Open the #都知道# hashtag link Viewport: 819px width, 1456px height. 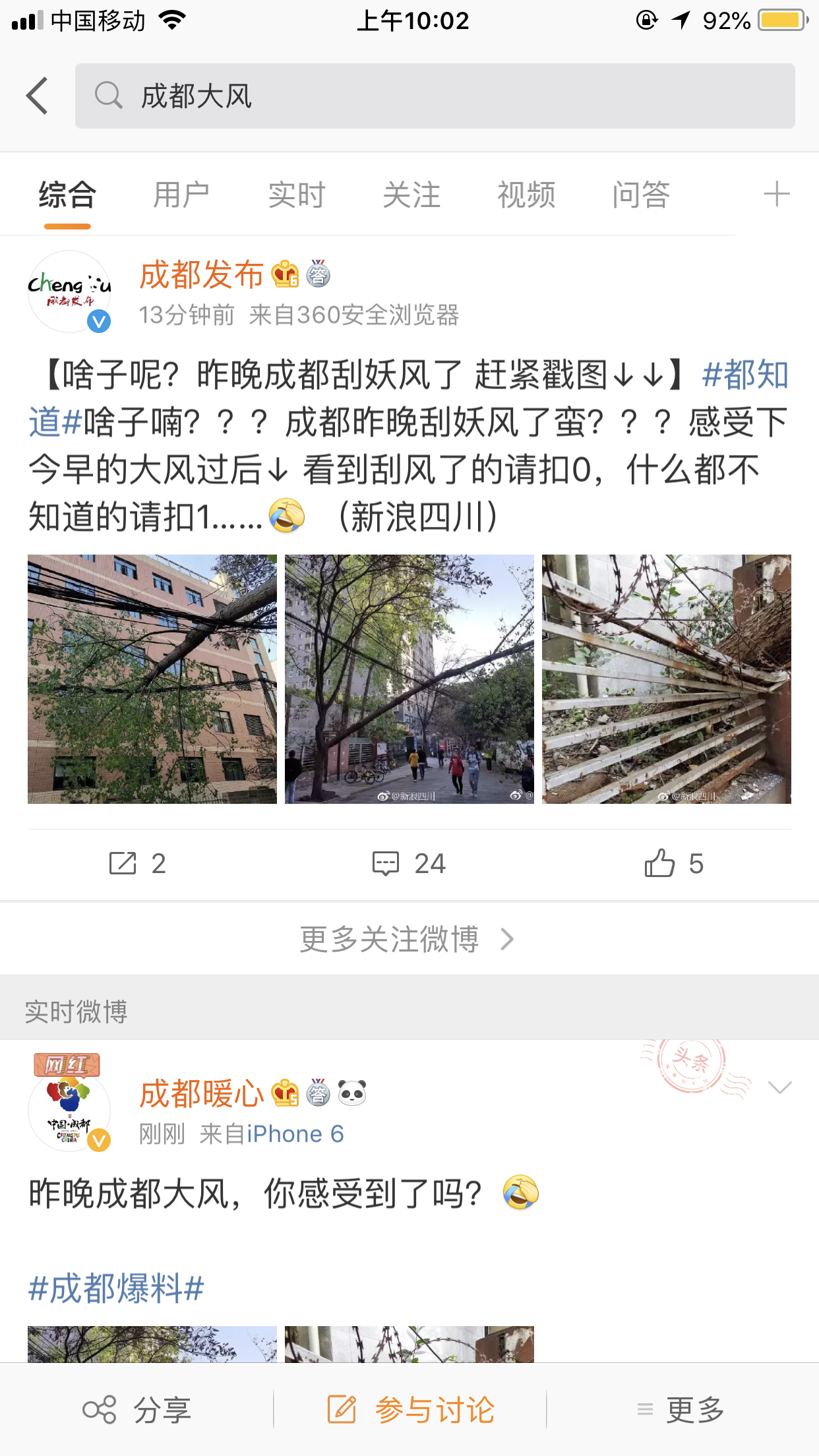(745, 376)
